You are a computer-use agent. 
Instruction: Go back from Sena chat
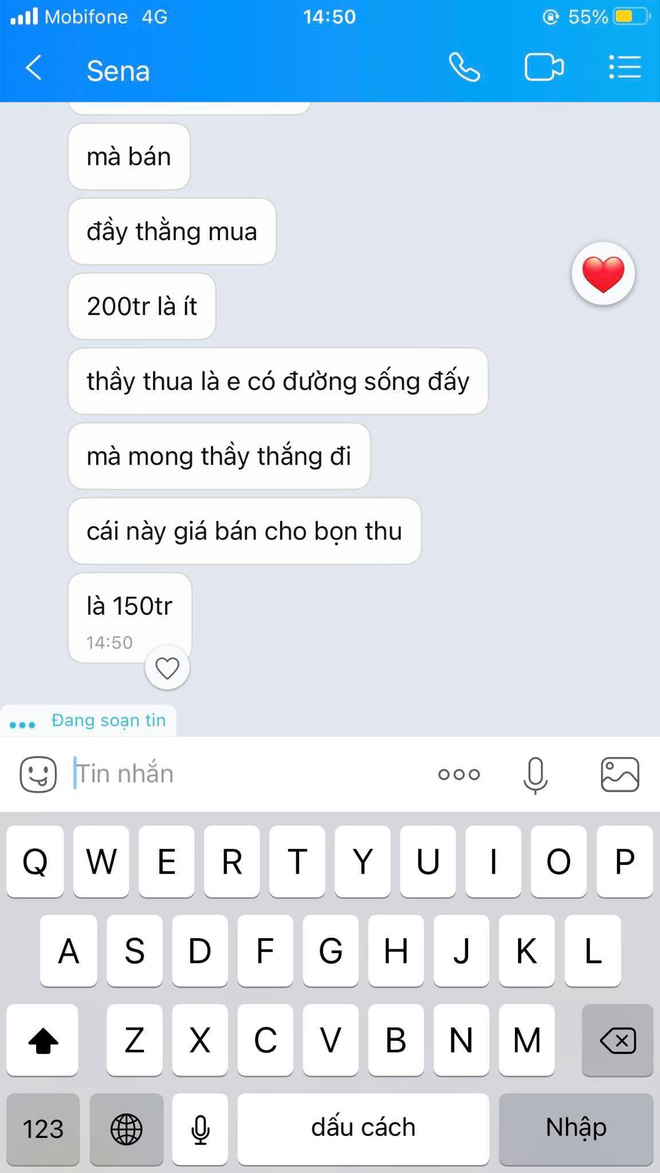[34, 69]
